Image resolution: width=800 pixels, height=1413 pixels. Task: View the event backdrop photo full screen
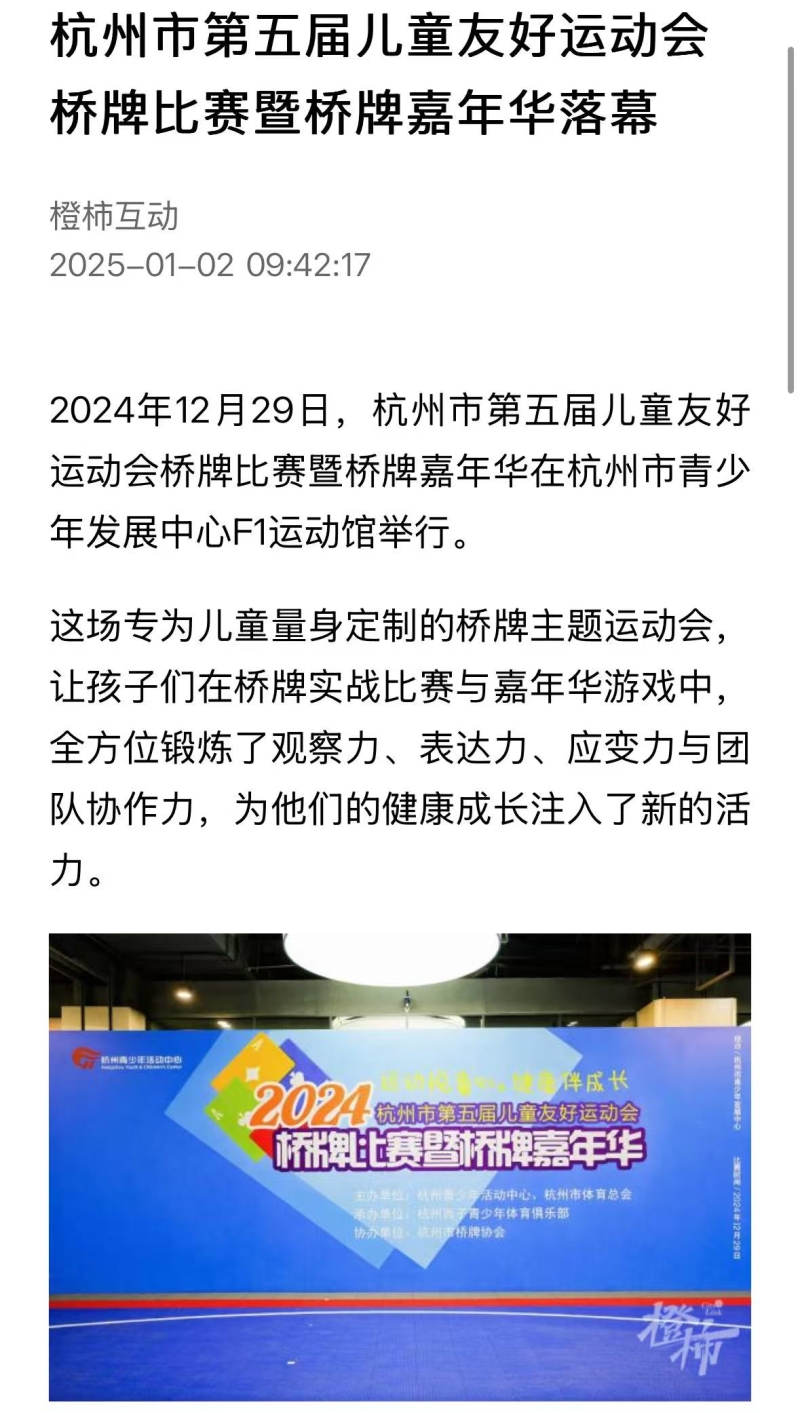tap(400, 1167)
